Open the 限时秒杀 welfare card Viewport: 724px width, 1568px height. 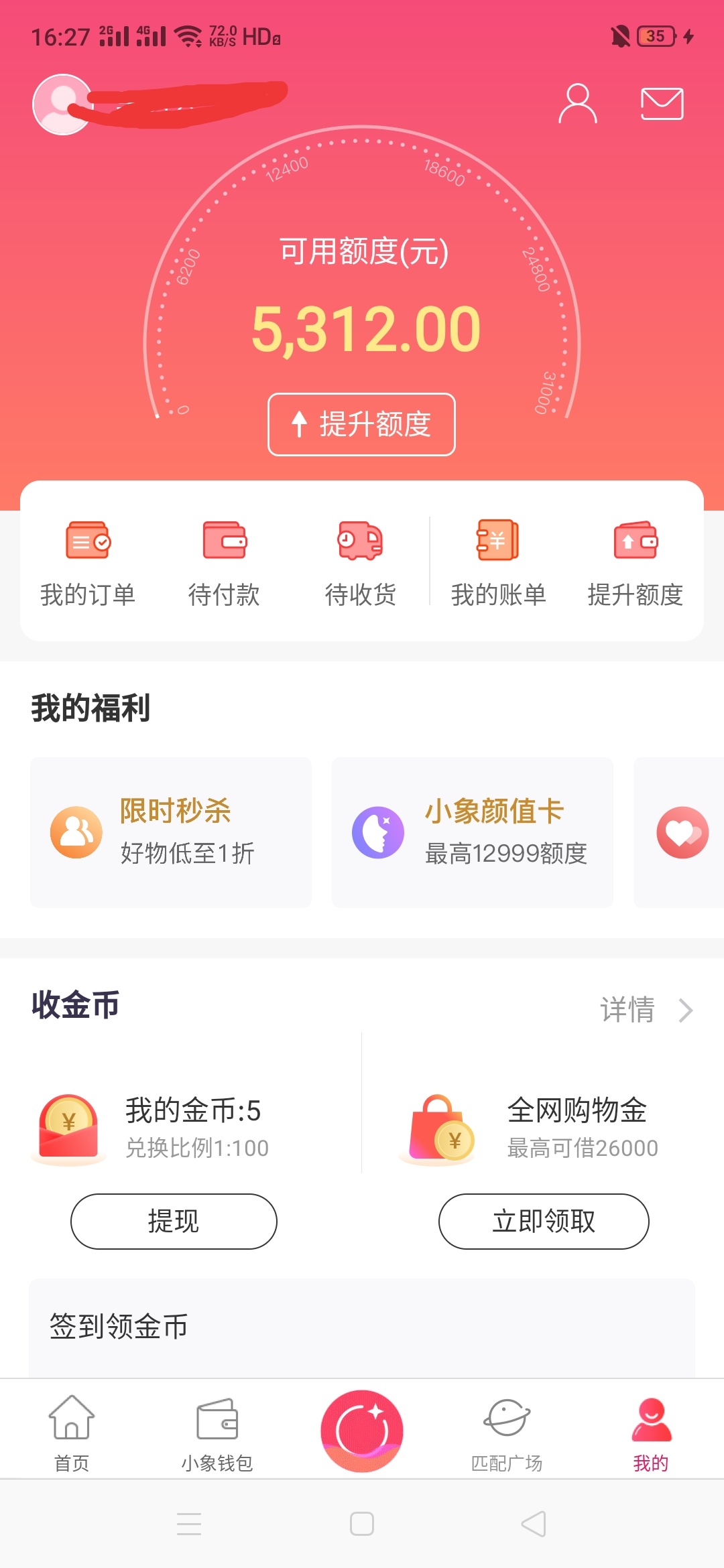(171, 832)
